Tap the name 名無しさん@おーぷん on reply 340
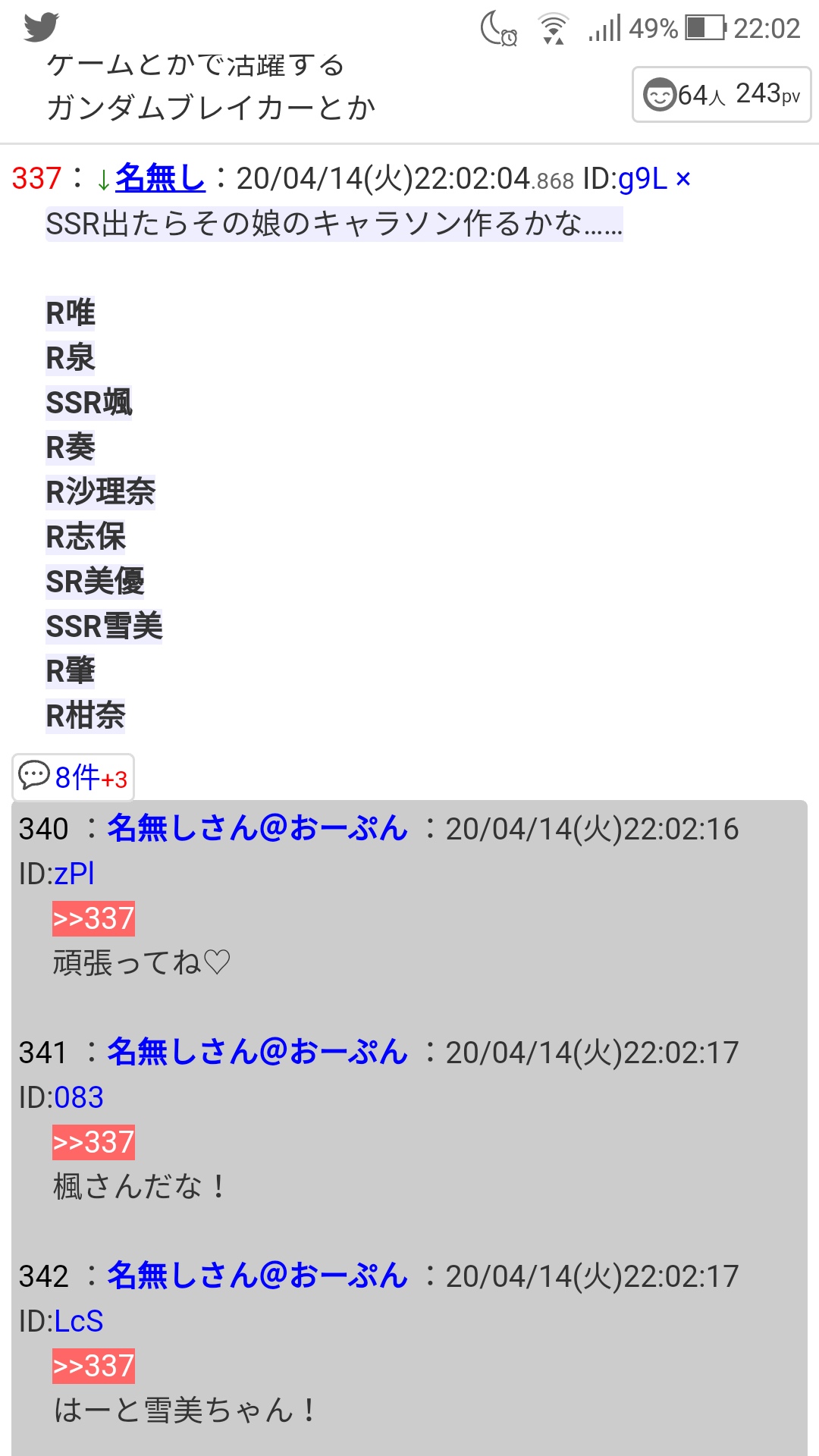 [x=258, y=828]
